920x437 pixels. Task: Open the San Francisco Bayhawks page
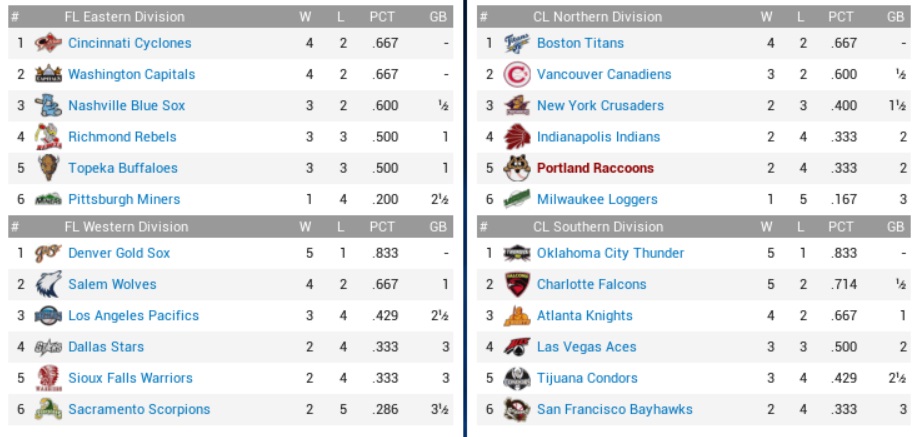[614, 409]
